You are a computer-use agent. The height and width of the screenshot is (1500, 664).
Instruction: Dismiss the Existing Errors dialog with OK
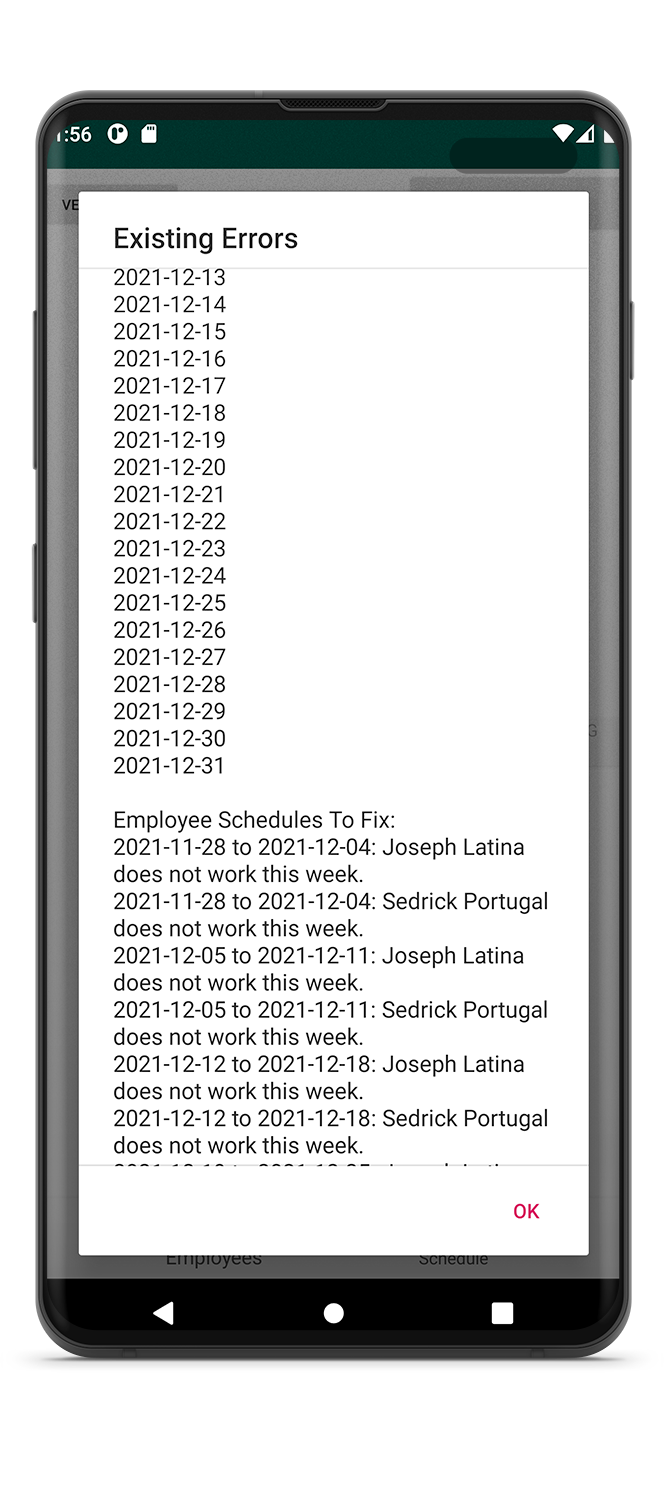point(526,1211)
